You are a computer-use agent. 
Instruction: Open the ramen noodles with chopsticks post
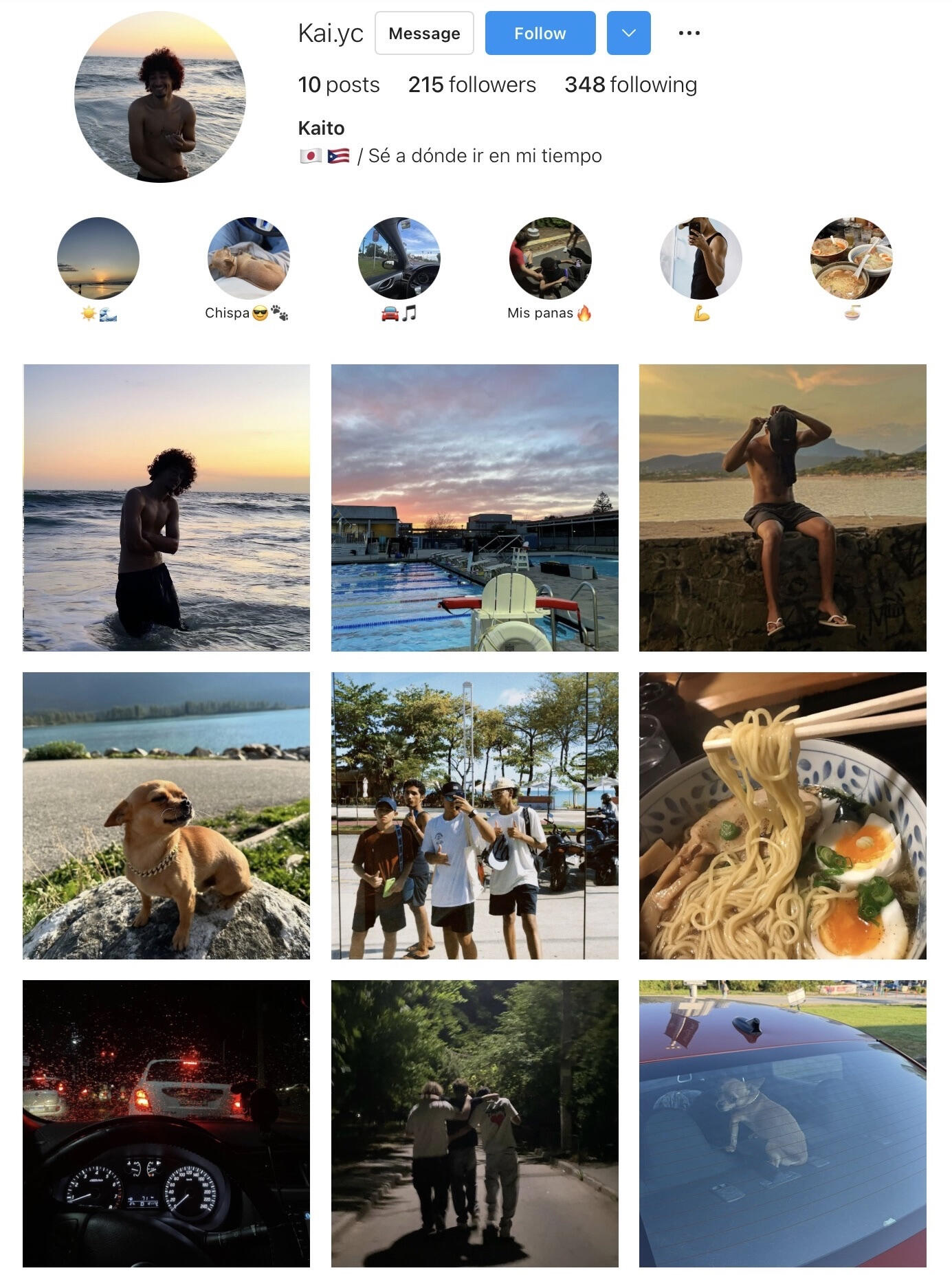click(x=782, y=815)
